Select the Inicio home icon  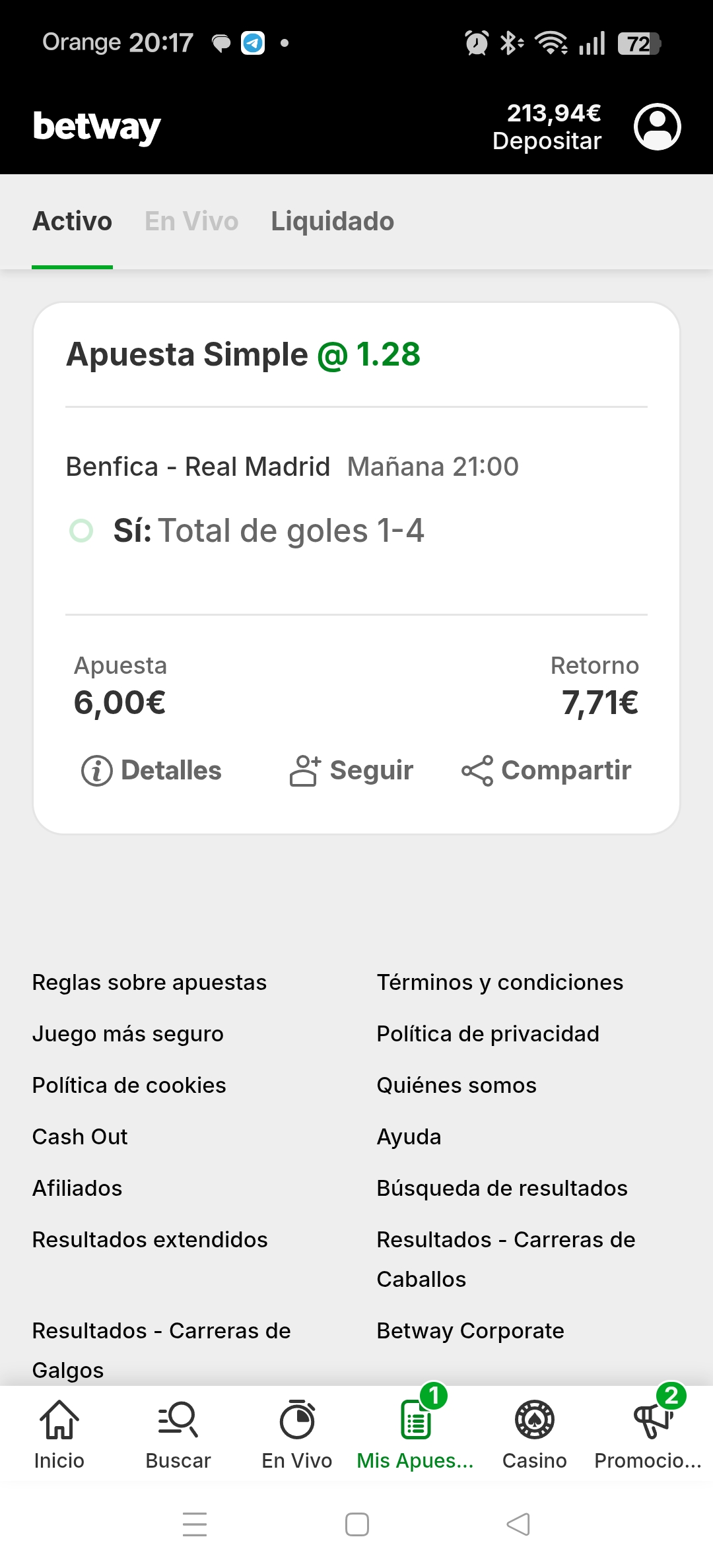click(x=58, y=1420)
